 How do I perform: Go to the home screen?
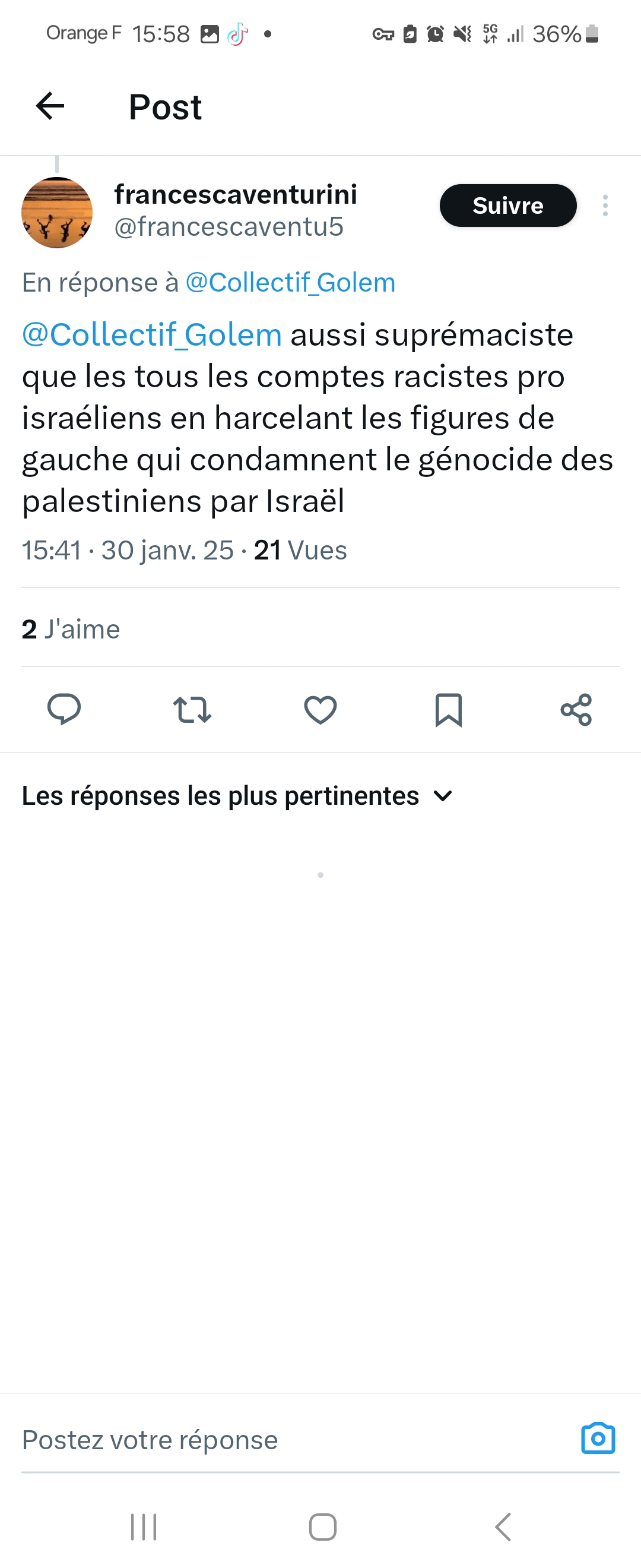(322, 1526)
